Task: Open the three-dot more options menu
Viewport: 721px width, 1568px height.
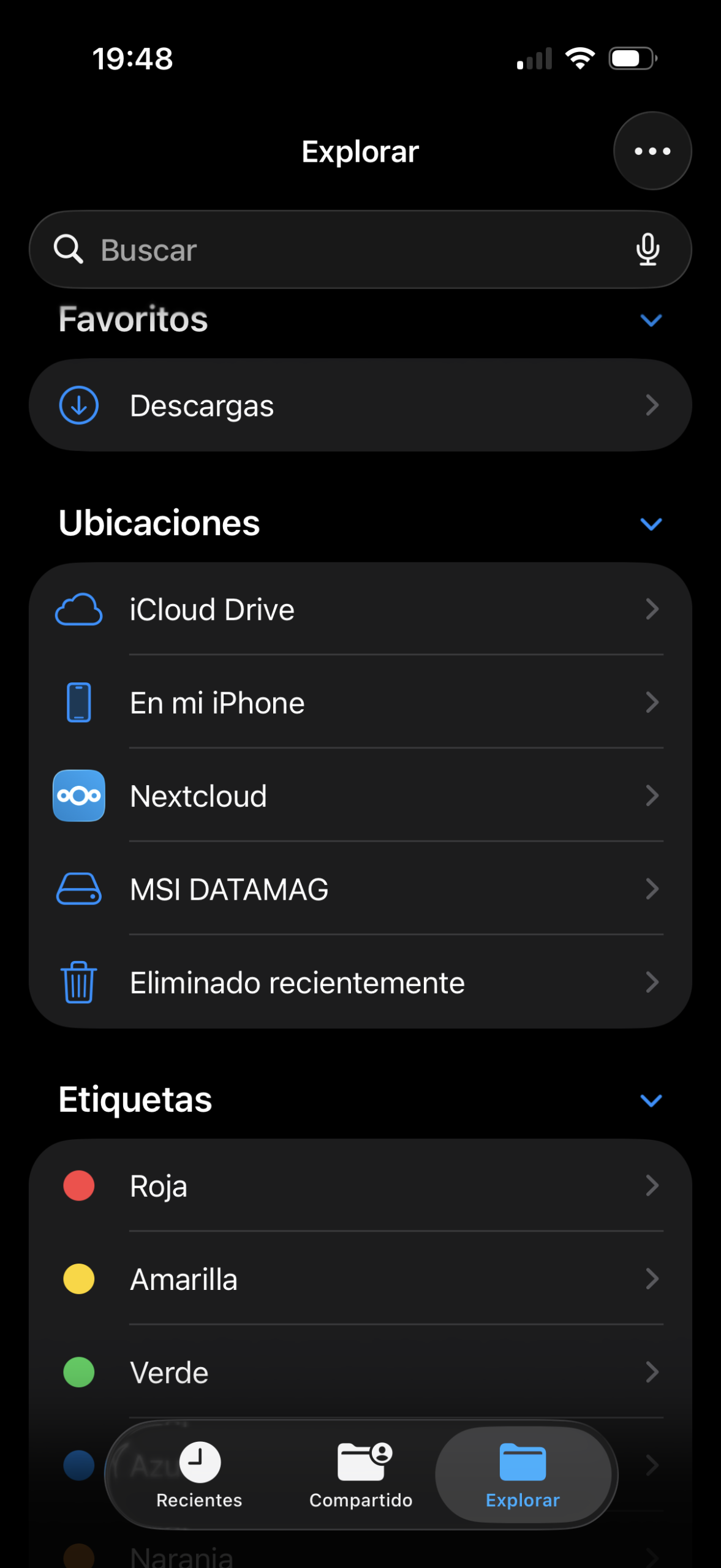Action: pos(652,151)
